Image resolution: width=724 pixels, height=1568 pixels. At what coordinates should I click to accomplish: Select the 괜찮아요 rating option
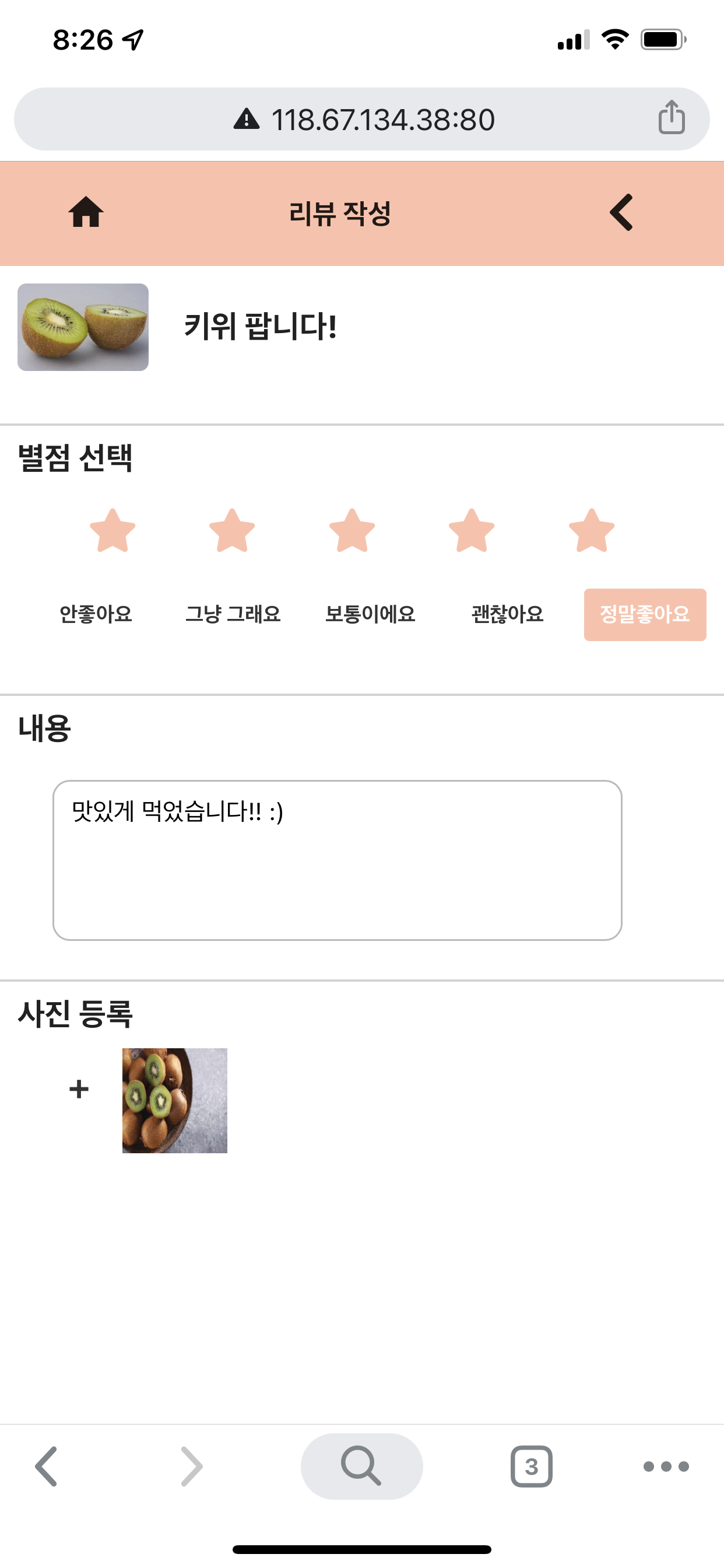(x=507, y=614)
